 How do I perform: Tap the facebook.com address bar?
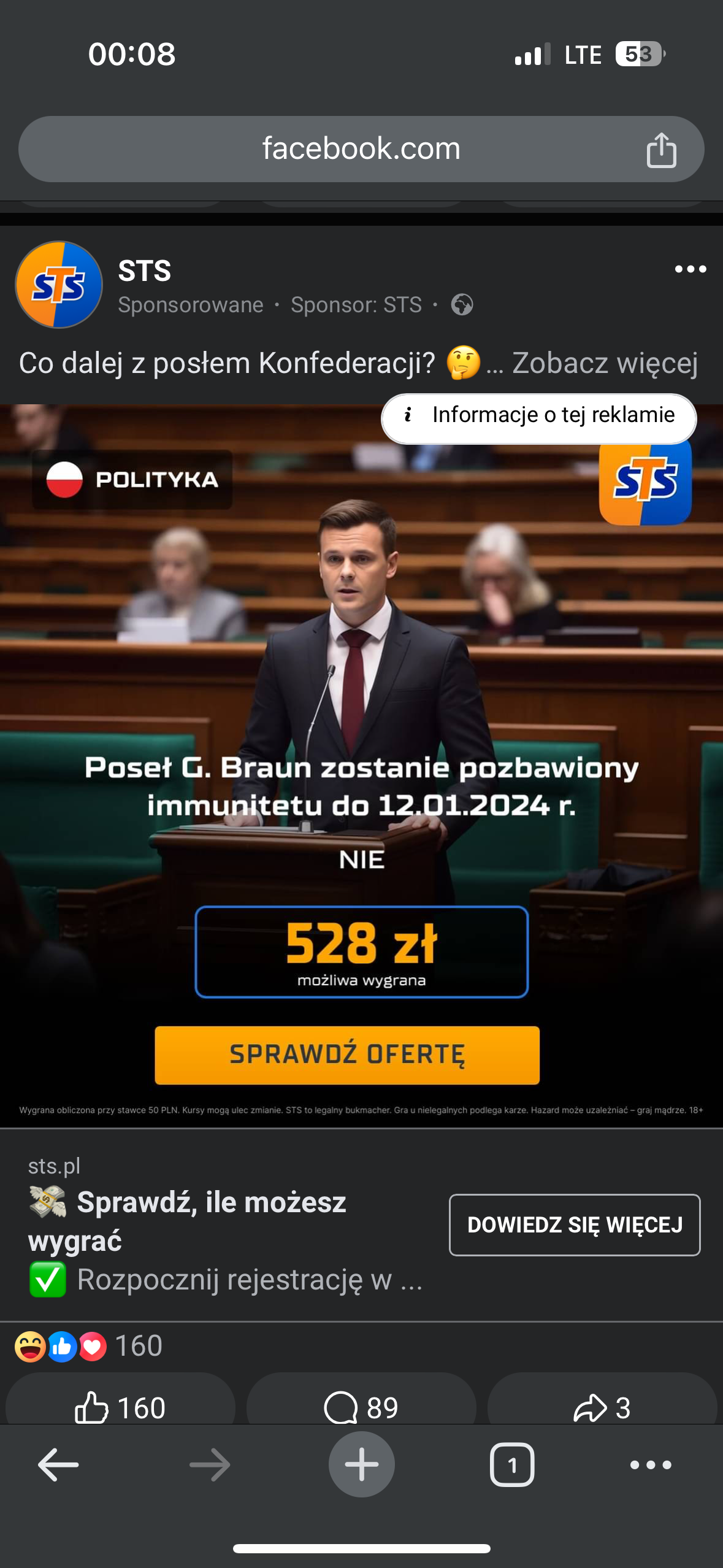[x=361, y=149]
